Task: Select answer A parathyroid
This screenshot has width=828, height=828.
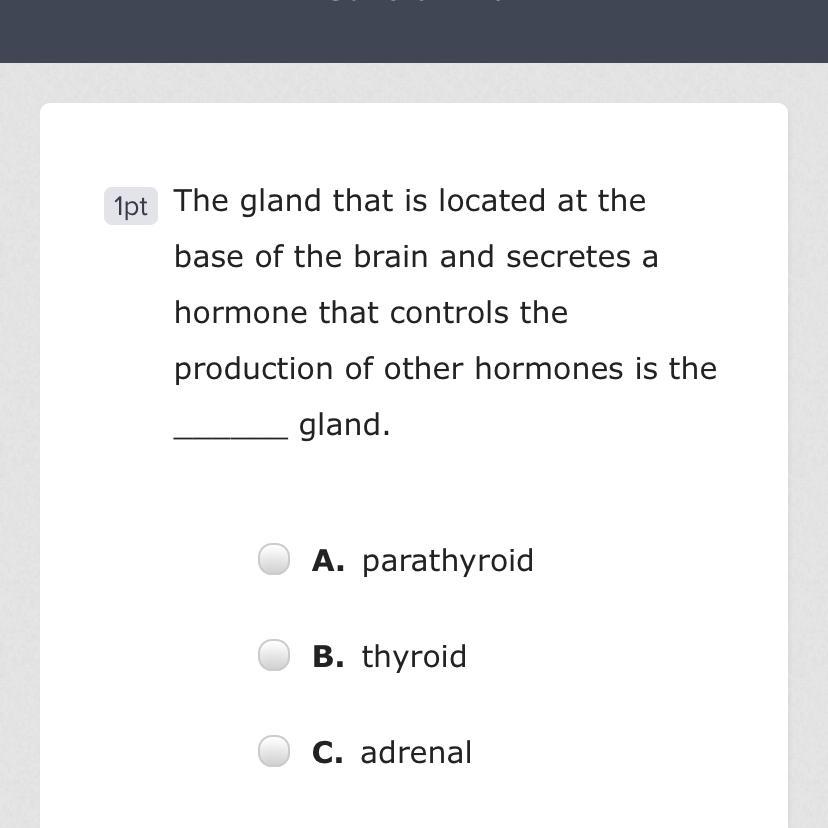Action: pos(274,559)
